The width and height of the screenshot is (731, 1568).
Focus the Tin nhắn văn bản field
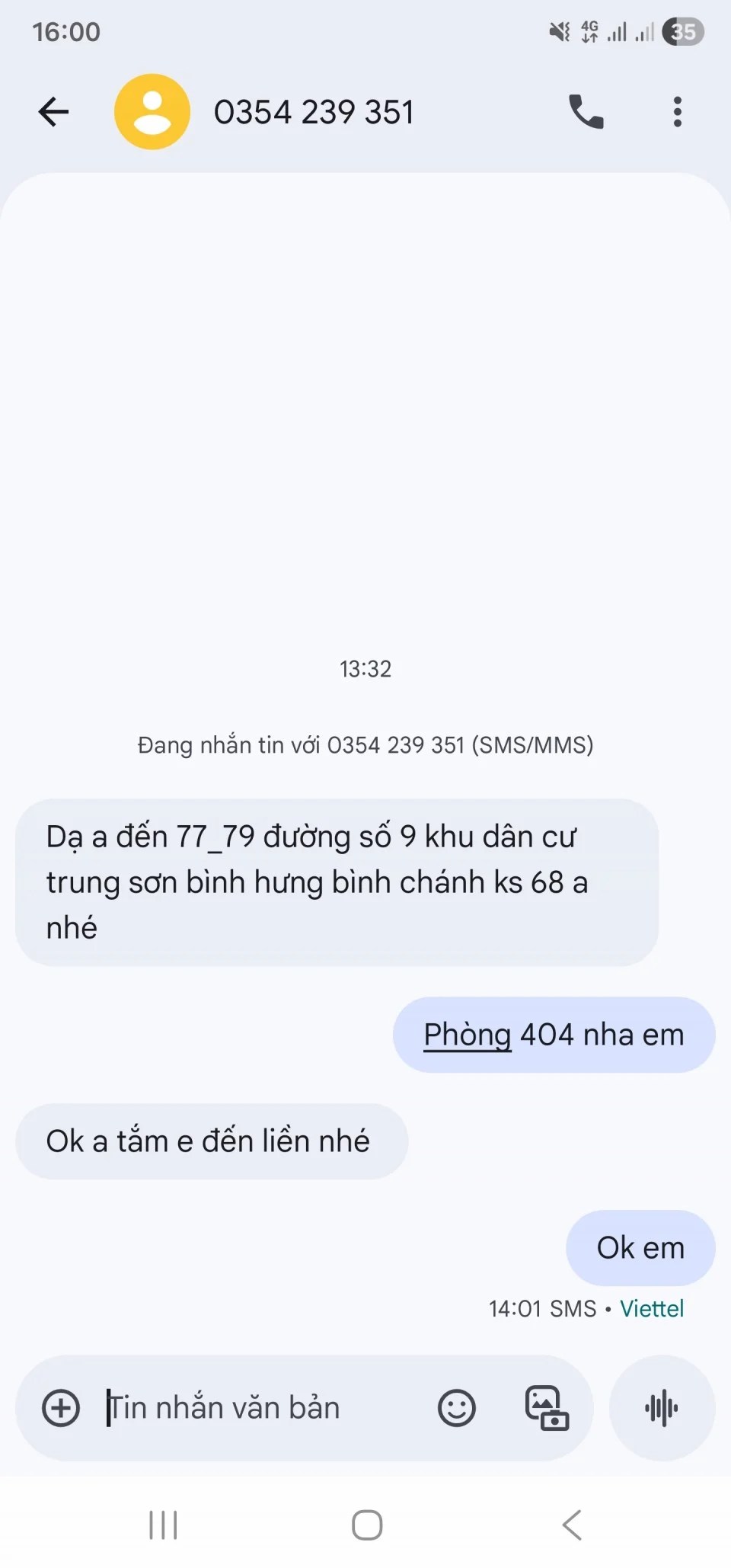(x=259, y=1407)
